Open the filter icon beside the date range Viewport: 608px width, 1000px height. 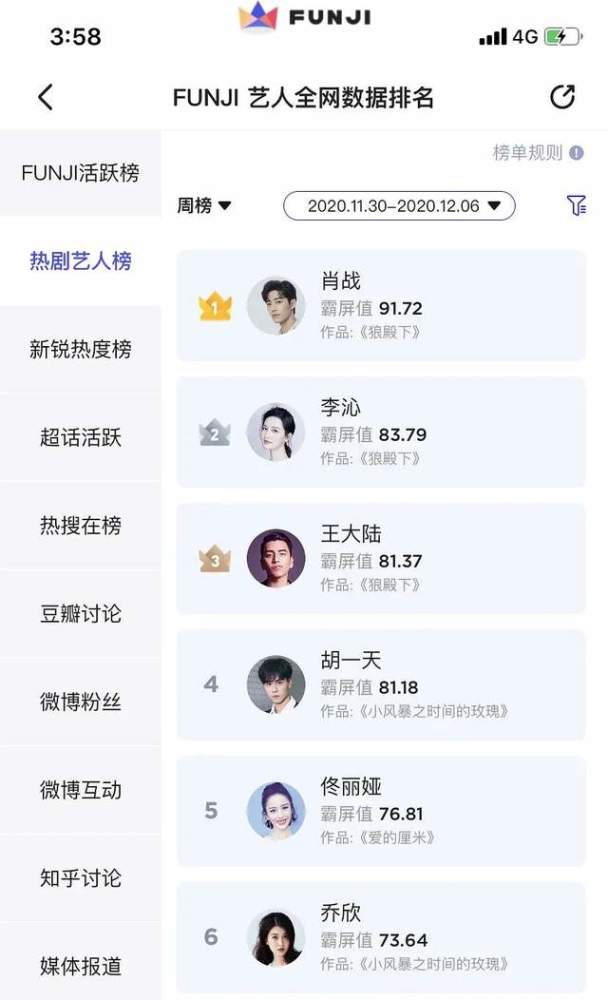tap(576, 205)
